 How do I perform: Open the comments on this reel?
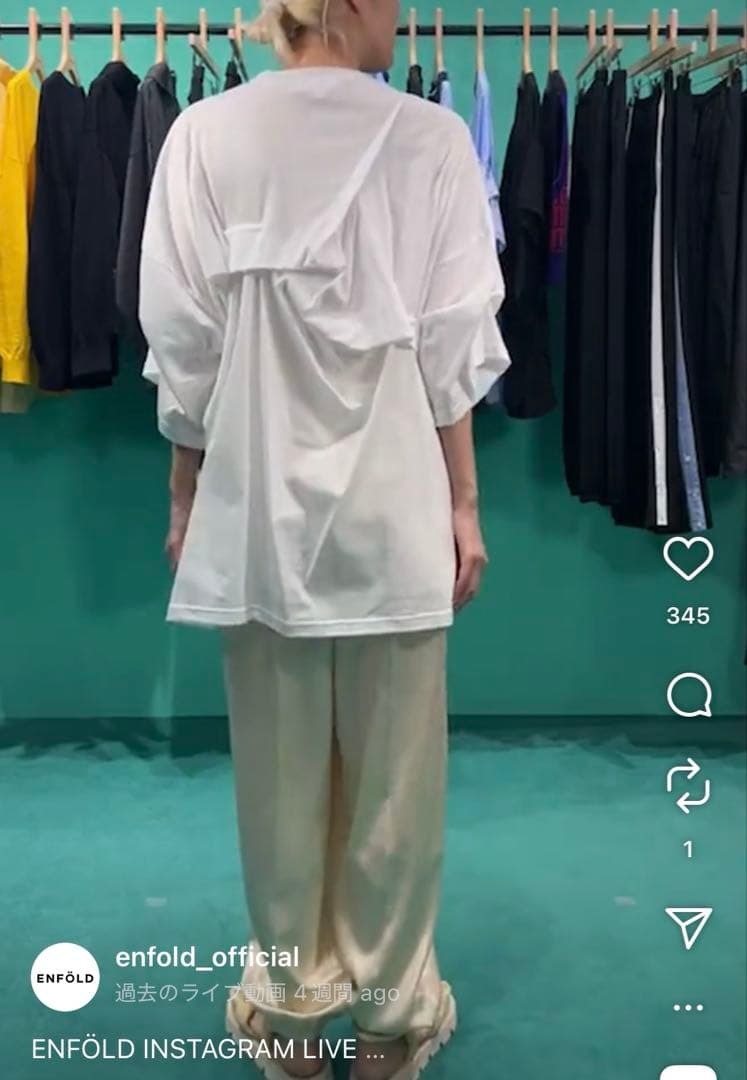pos(688,695)
